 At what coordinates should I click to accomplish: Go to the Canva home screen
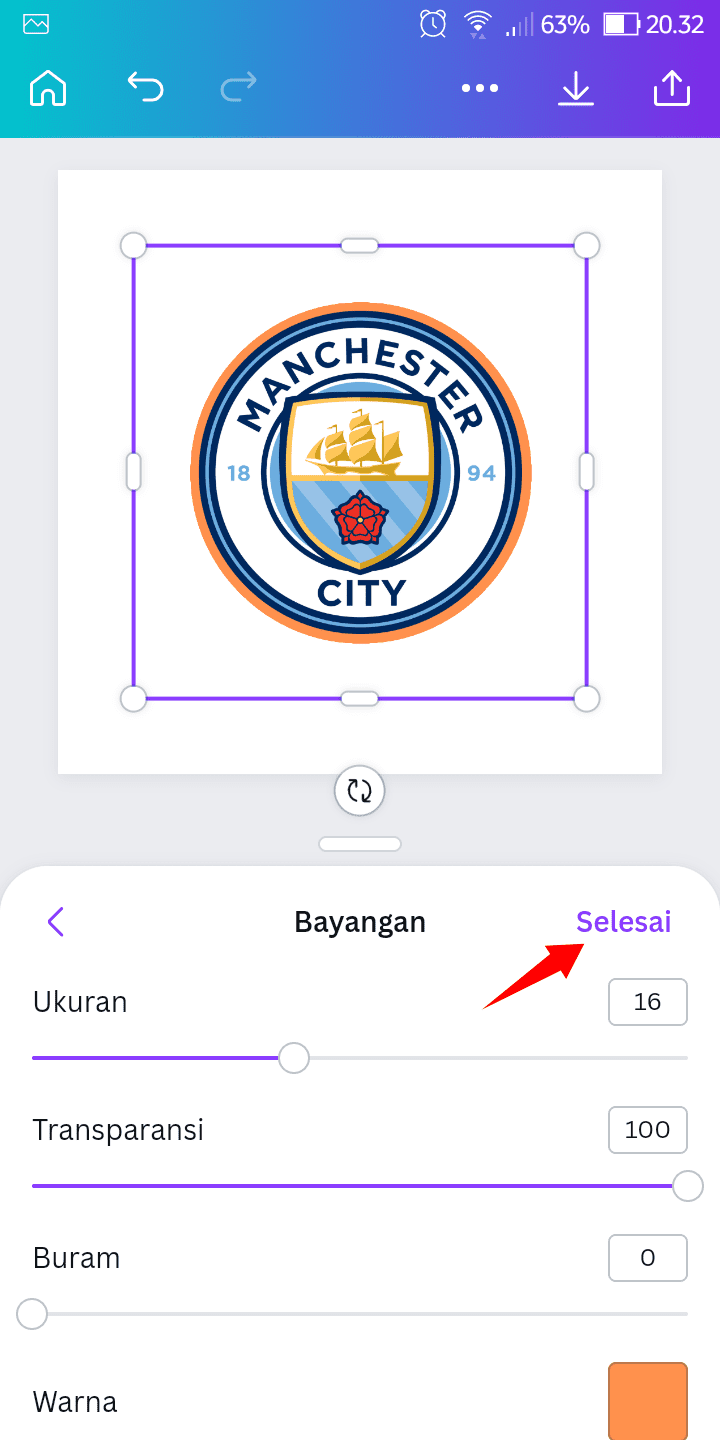coord(48,88)
